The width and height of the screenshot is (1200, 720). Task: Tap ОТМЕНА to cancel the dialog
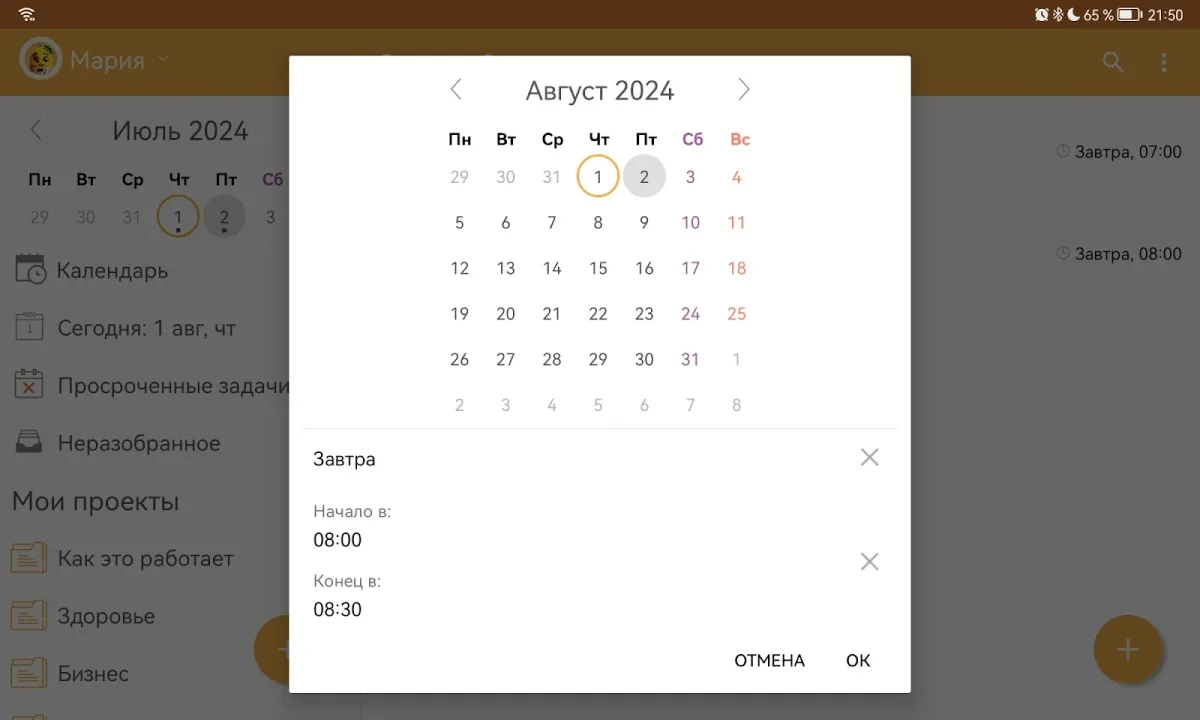point(769,660)
